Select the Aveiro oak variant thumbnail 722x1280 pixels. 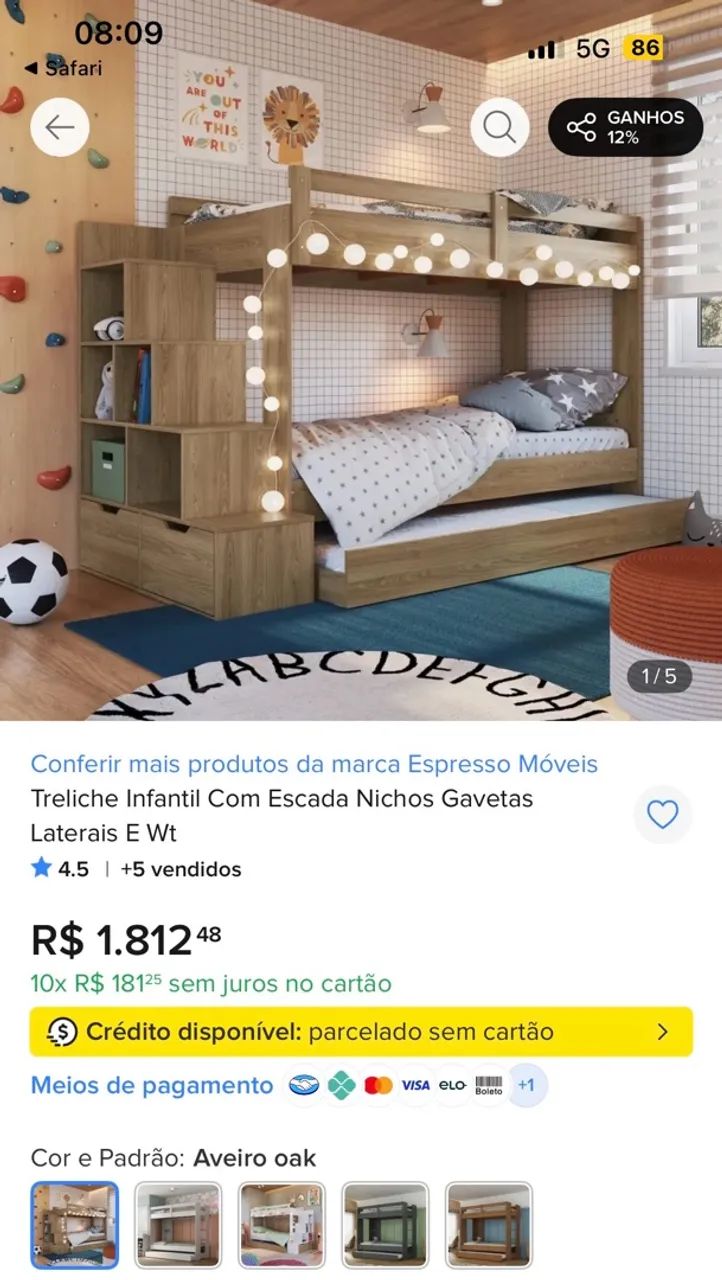[74, 1225]
